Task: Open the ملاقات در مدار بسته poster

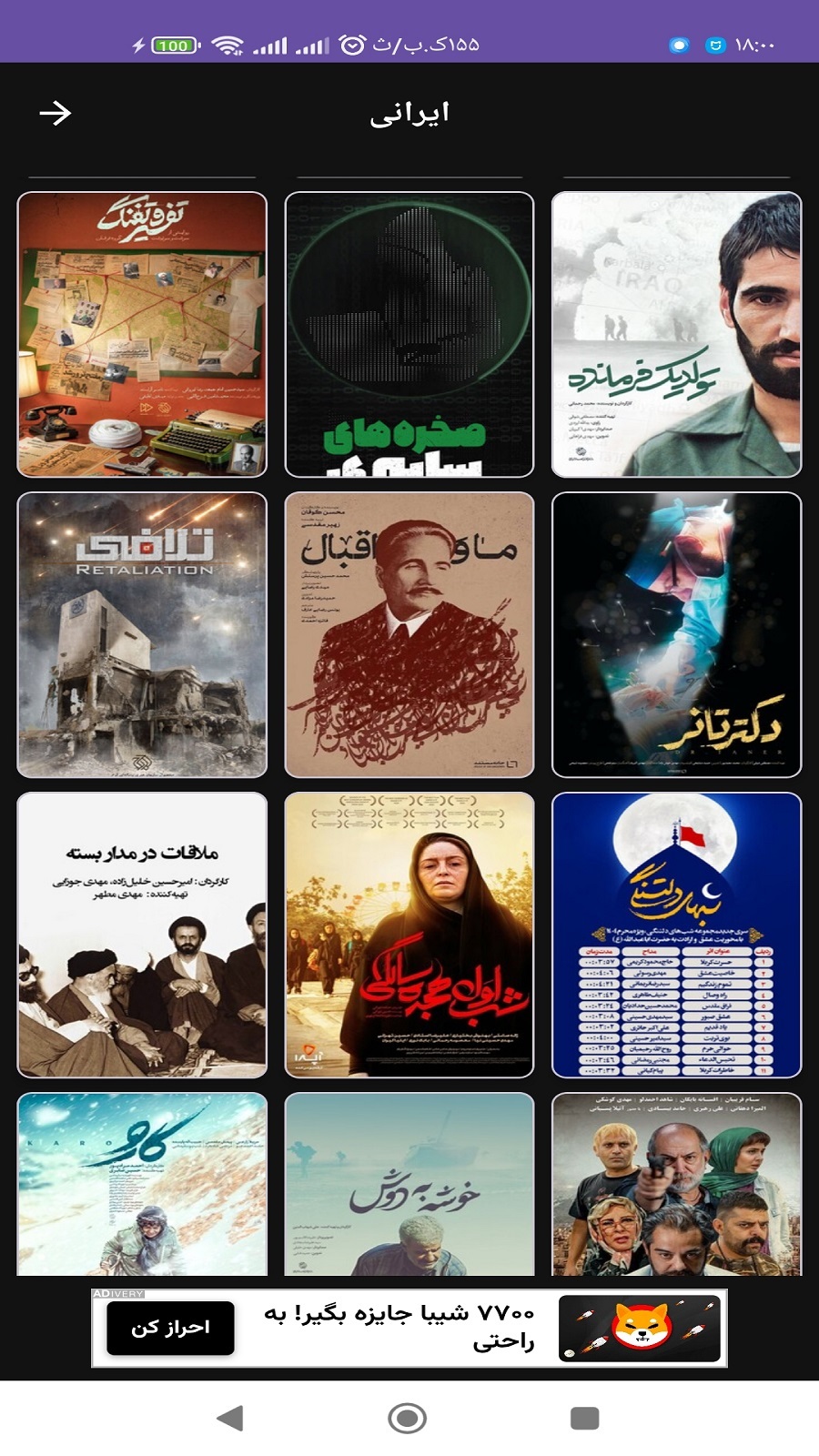Action: pyautogui.click(x=141, y=937)
